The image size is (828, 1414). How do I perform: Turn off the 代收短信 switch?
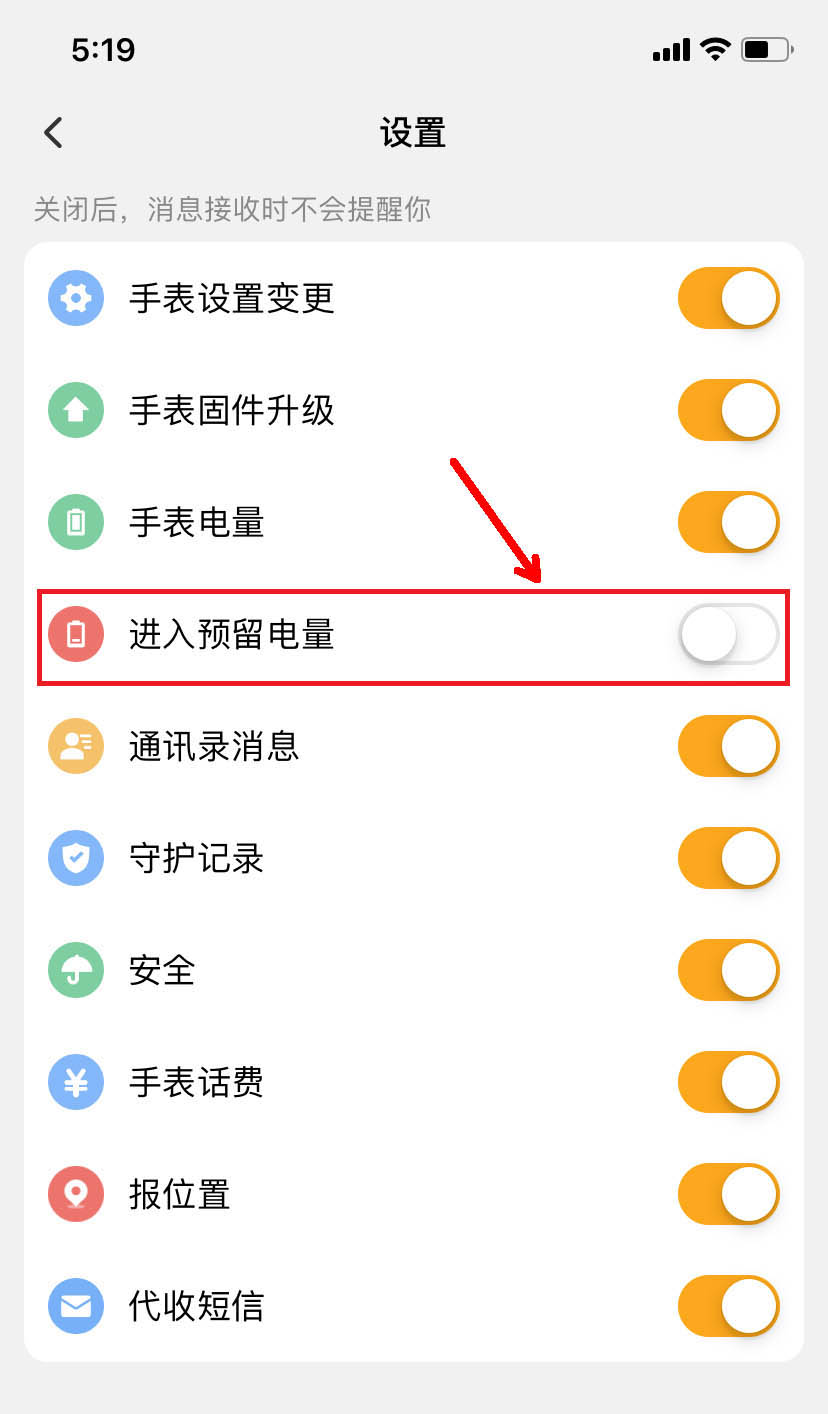[x=728, y=1306]
